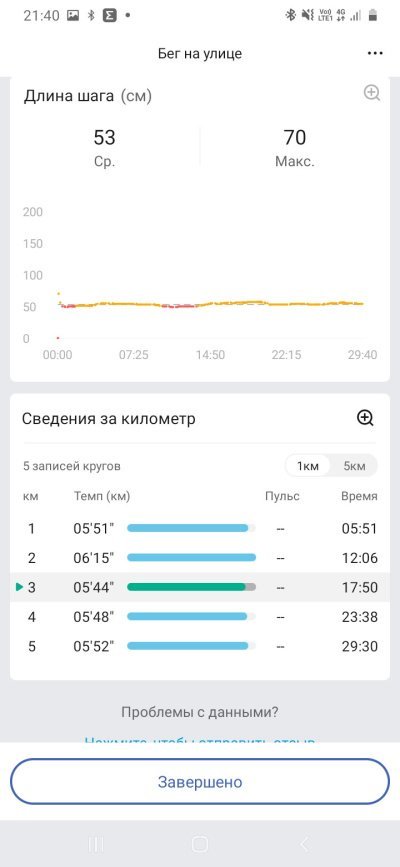Go back with the system back button
The image size is (400, 867).
pyautogui.click(x=304, y=844)
